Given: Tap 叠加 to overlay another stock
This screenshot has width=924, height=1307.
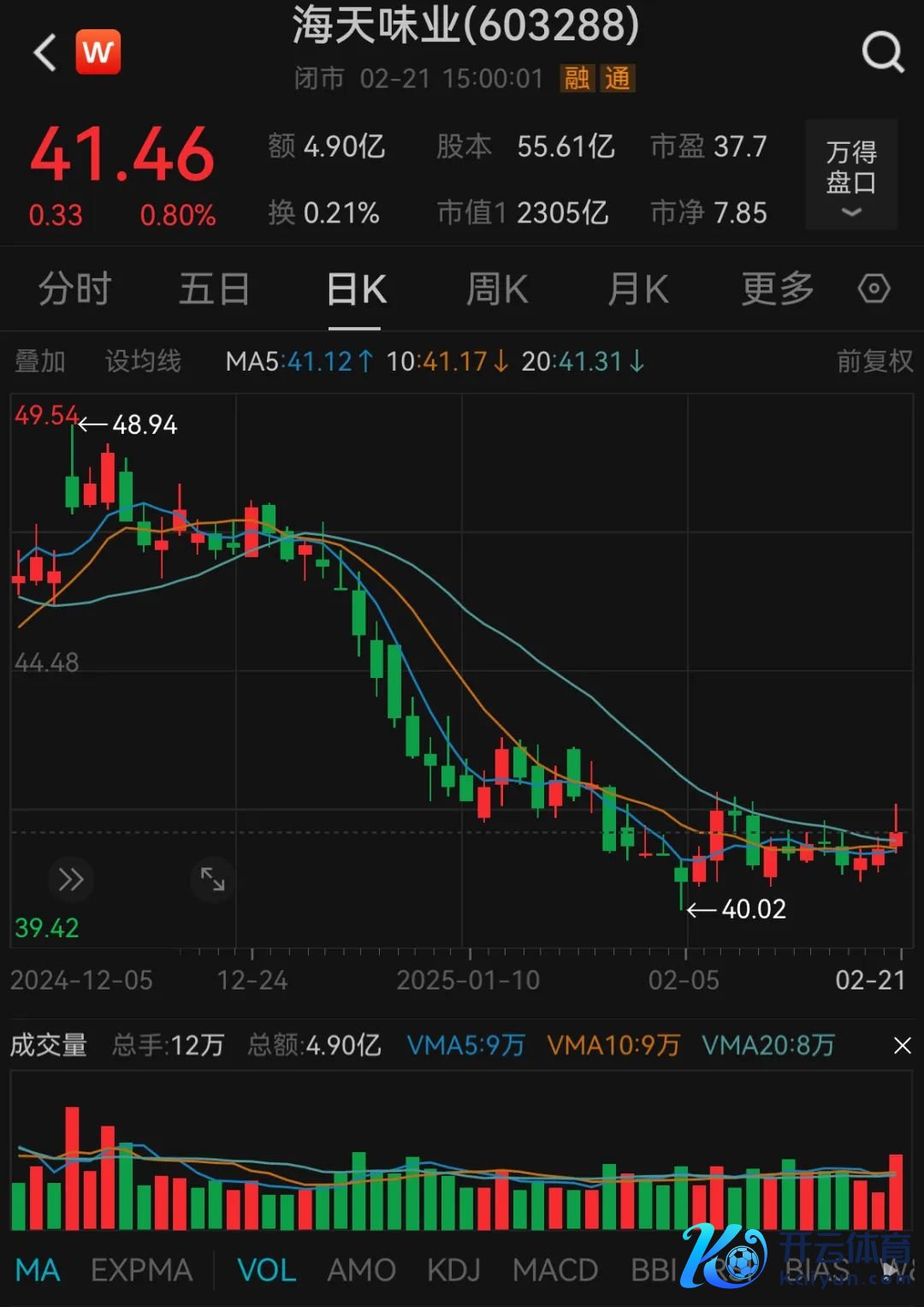Looking at the screenshot, I should (40, 361).
